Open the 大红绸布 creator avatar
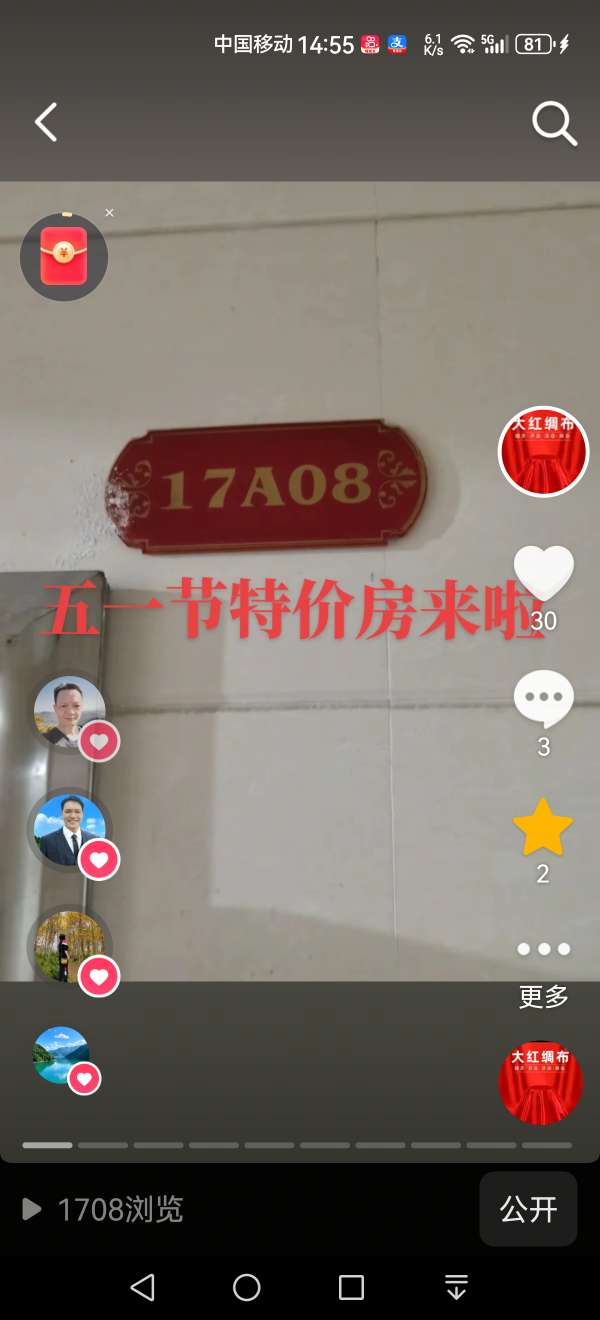Screen dimensions: 600x1320 click(x=543, y=451)
